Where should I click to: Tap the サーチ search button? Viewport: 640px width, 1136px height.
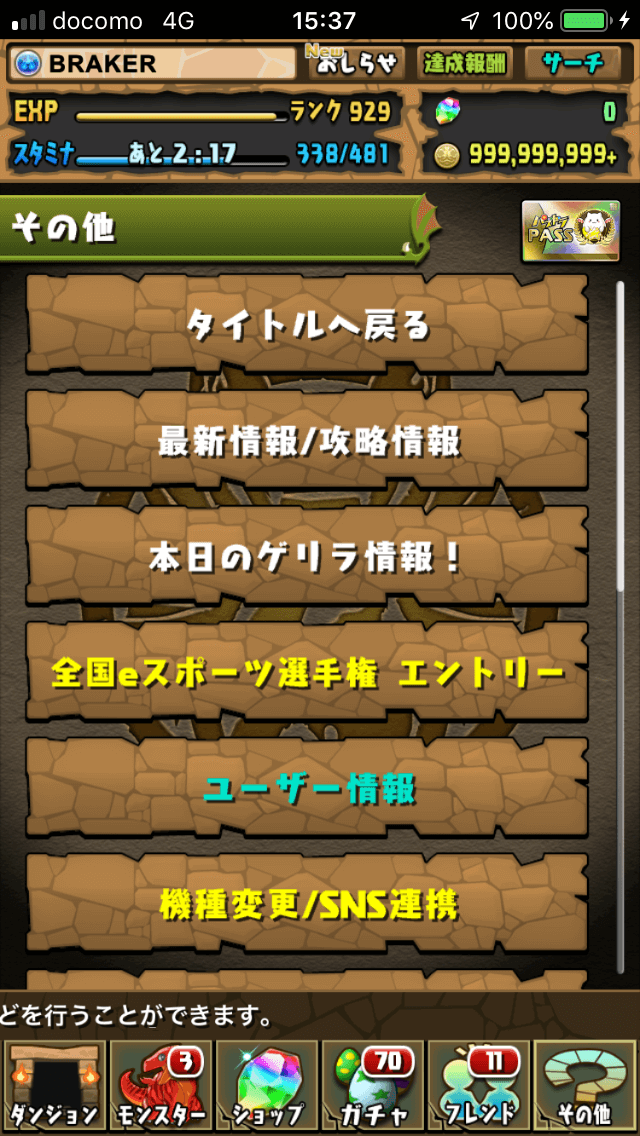coord(573,63)
